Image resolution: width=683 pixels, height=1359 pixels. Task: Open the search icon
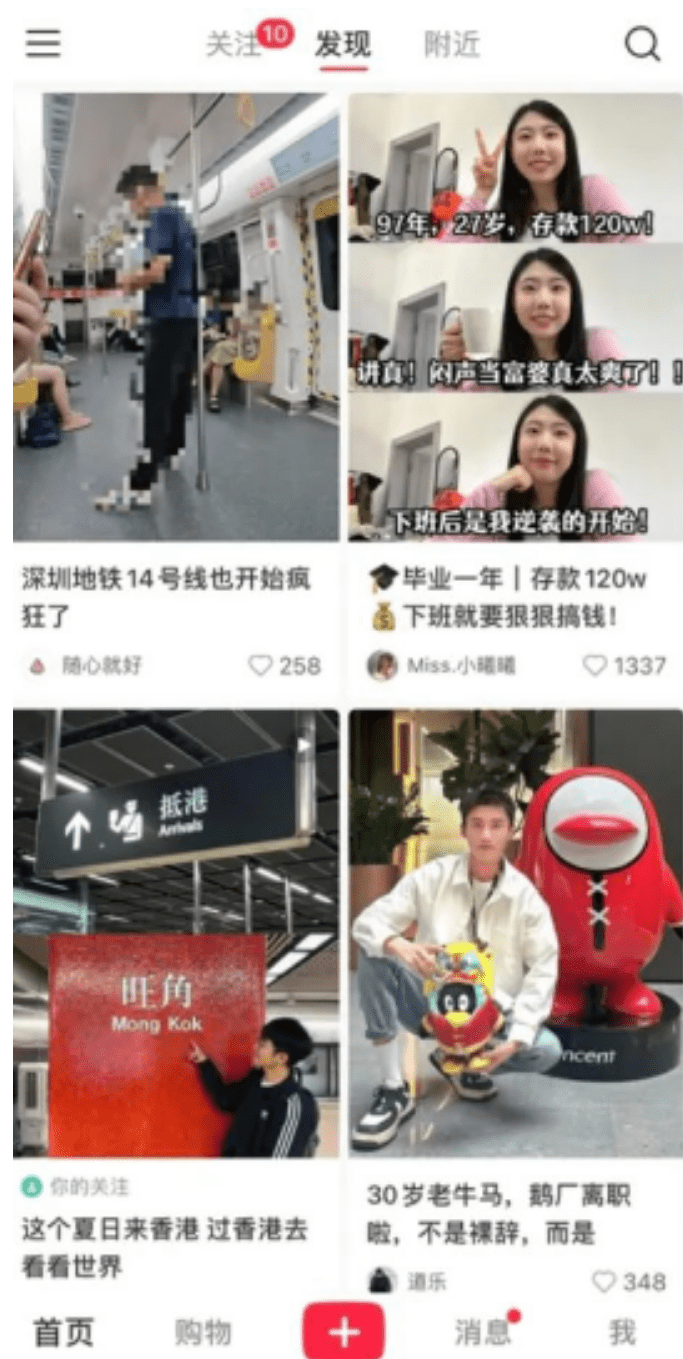642,43
